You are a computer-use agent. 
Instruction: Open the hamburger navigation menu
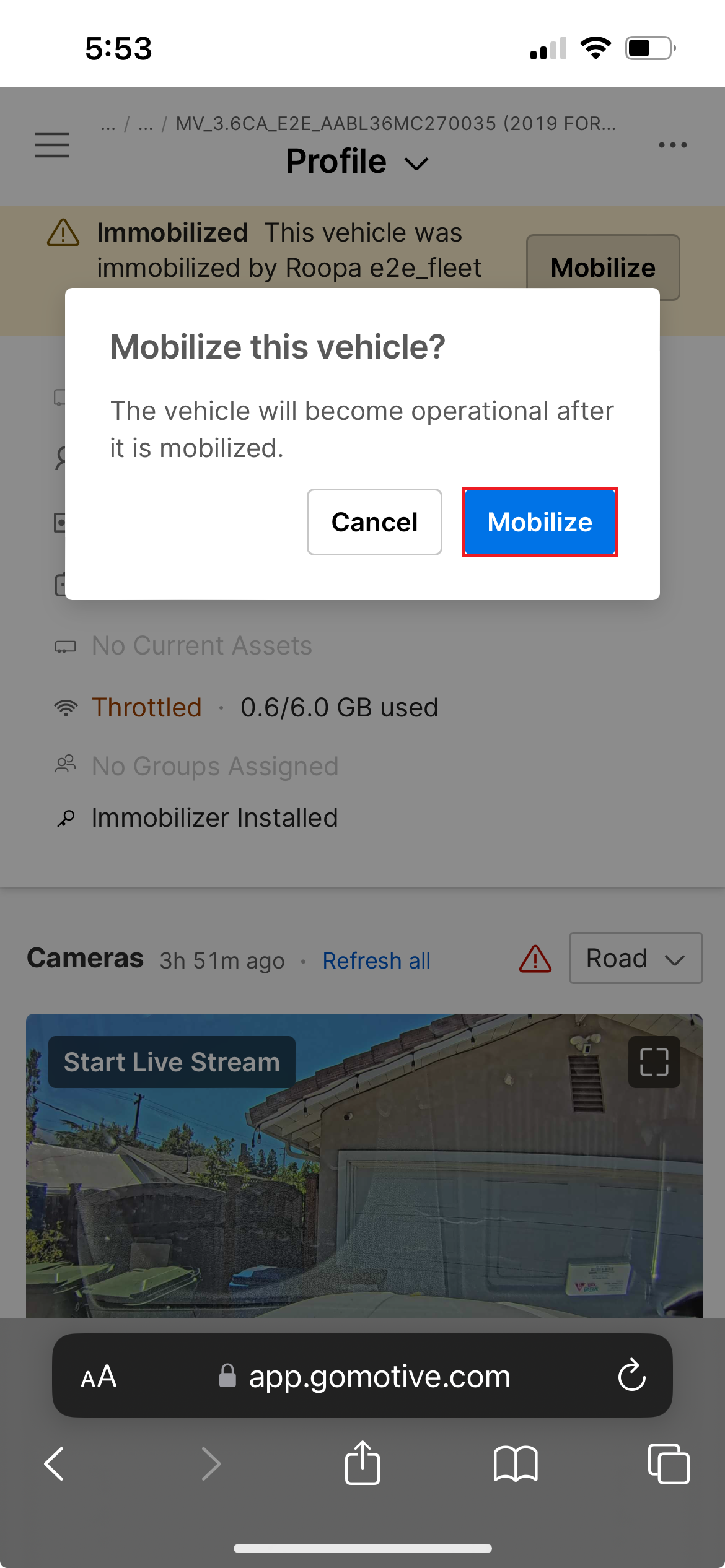pos(52,145)
